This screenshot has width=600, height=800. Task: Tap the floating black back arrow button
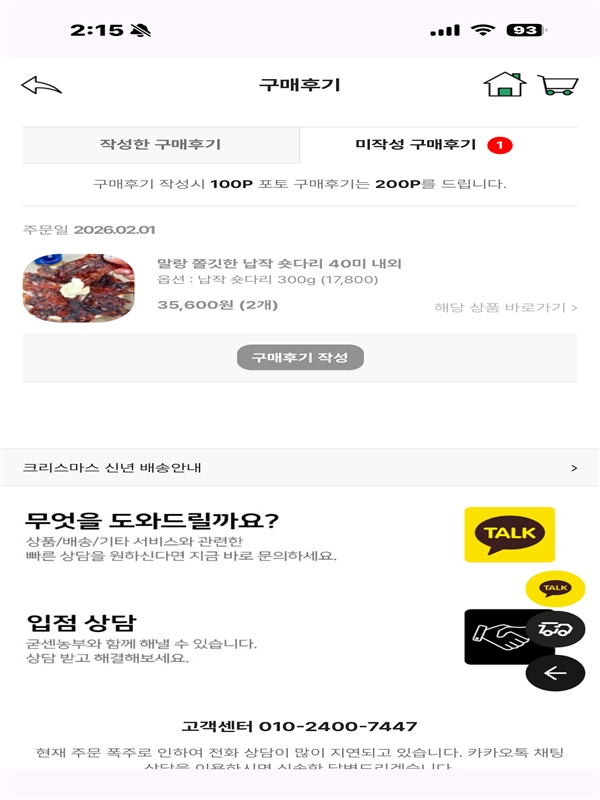(555, 673)
